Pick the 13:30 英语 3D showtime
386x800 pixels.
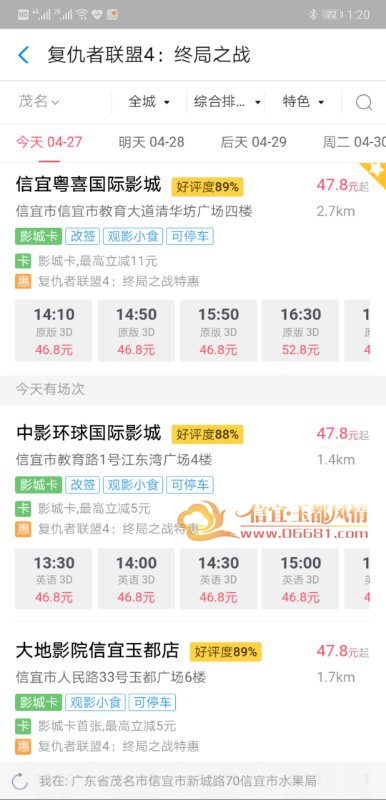click(x=54, y=579)
